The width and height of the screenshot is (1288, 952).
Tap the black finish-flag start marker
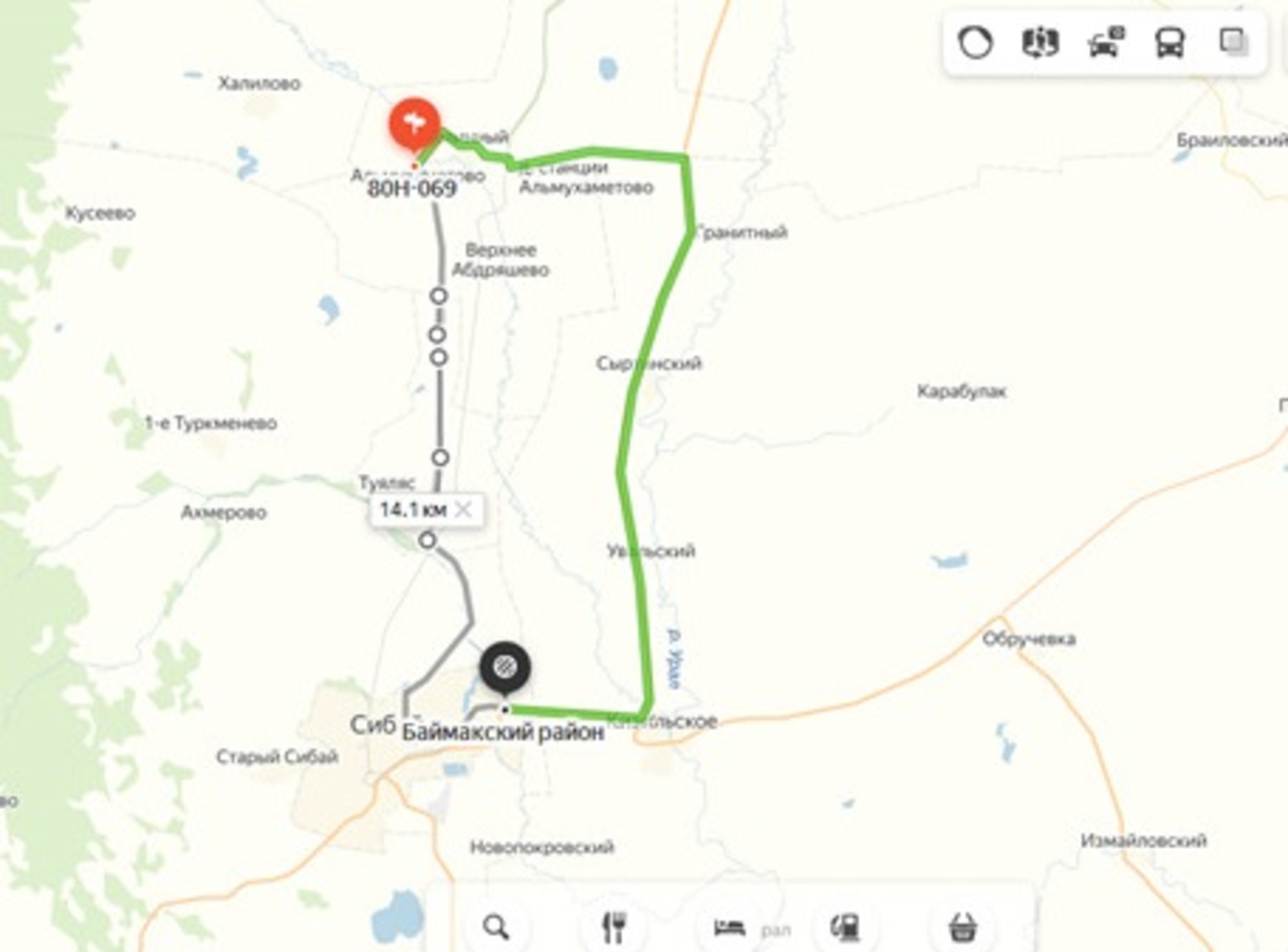[x=505, y=667]
